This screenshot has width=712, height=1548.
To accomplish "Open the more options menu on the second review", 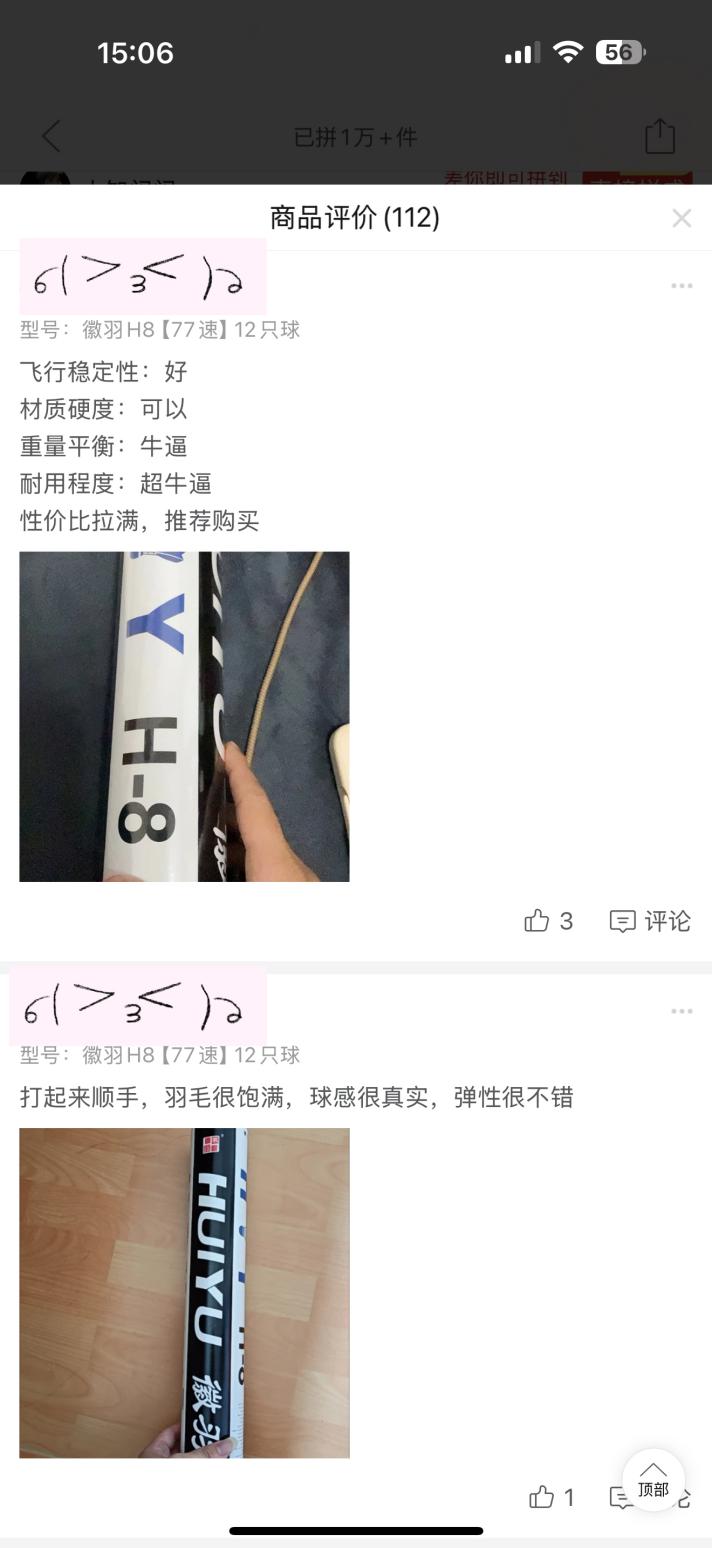I will tap(681, 1011).
